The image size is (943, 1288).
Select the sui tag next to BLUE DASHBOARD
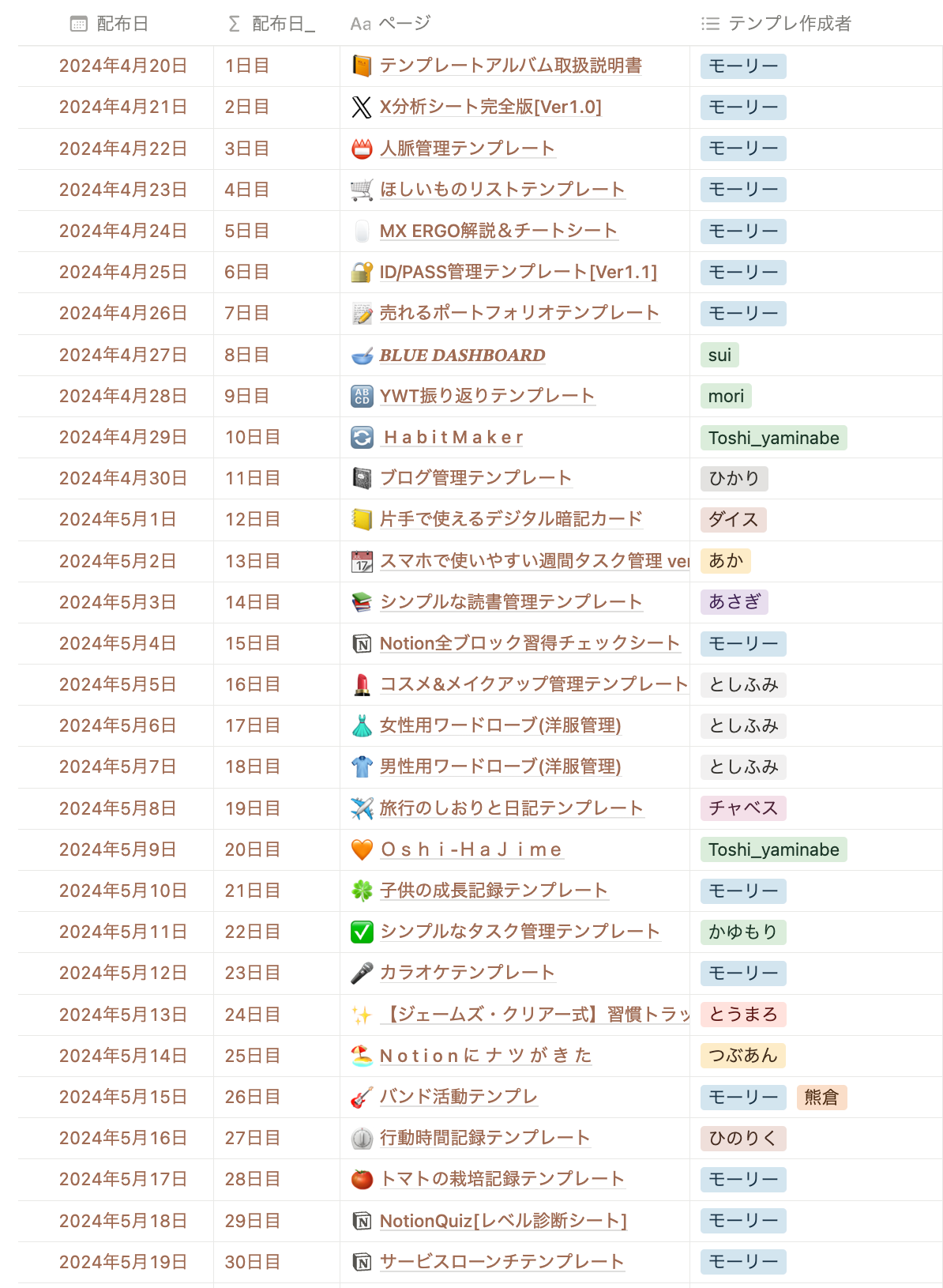pos(719,355)
